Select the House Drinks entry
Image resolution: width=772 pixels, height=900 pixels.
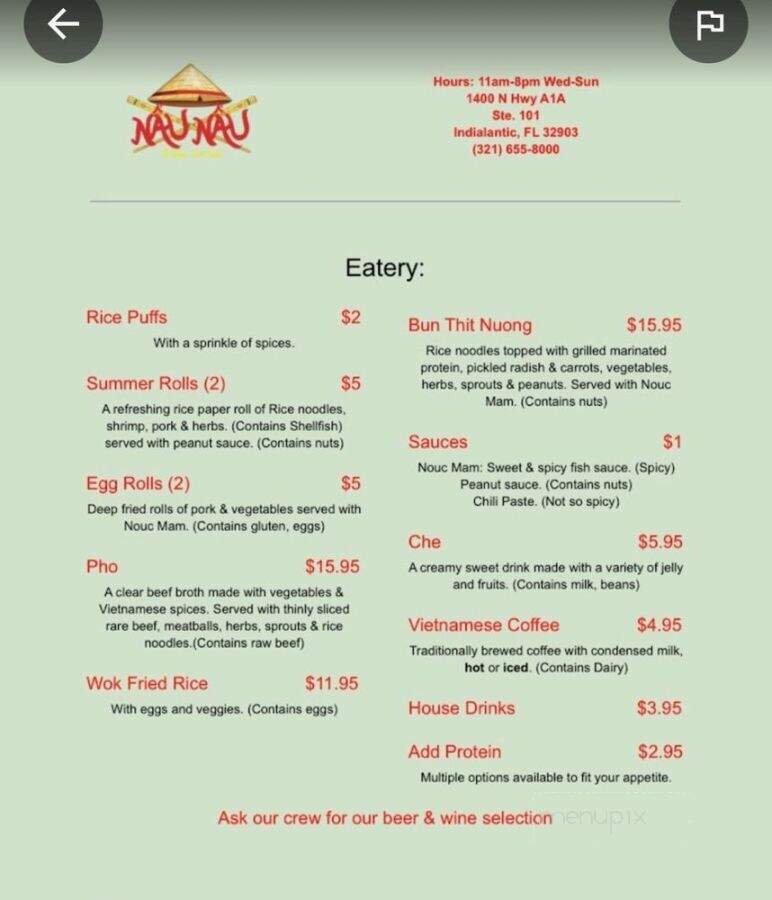462,708
